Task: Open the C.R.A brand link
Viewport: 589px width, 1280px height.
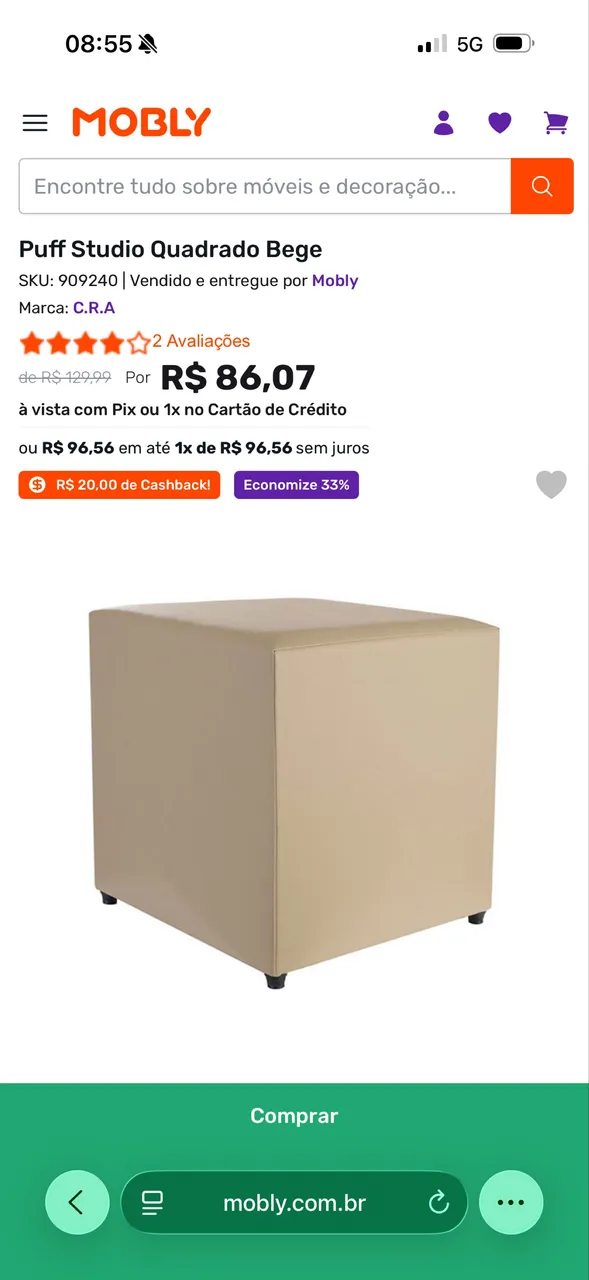Action: point(94,308)
